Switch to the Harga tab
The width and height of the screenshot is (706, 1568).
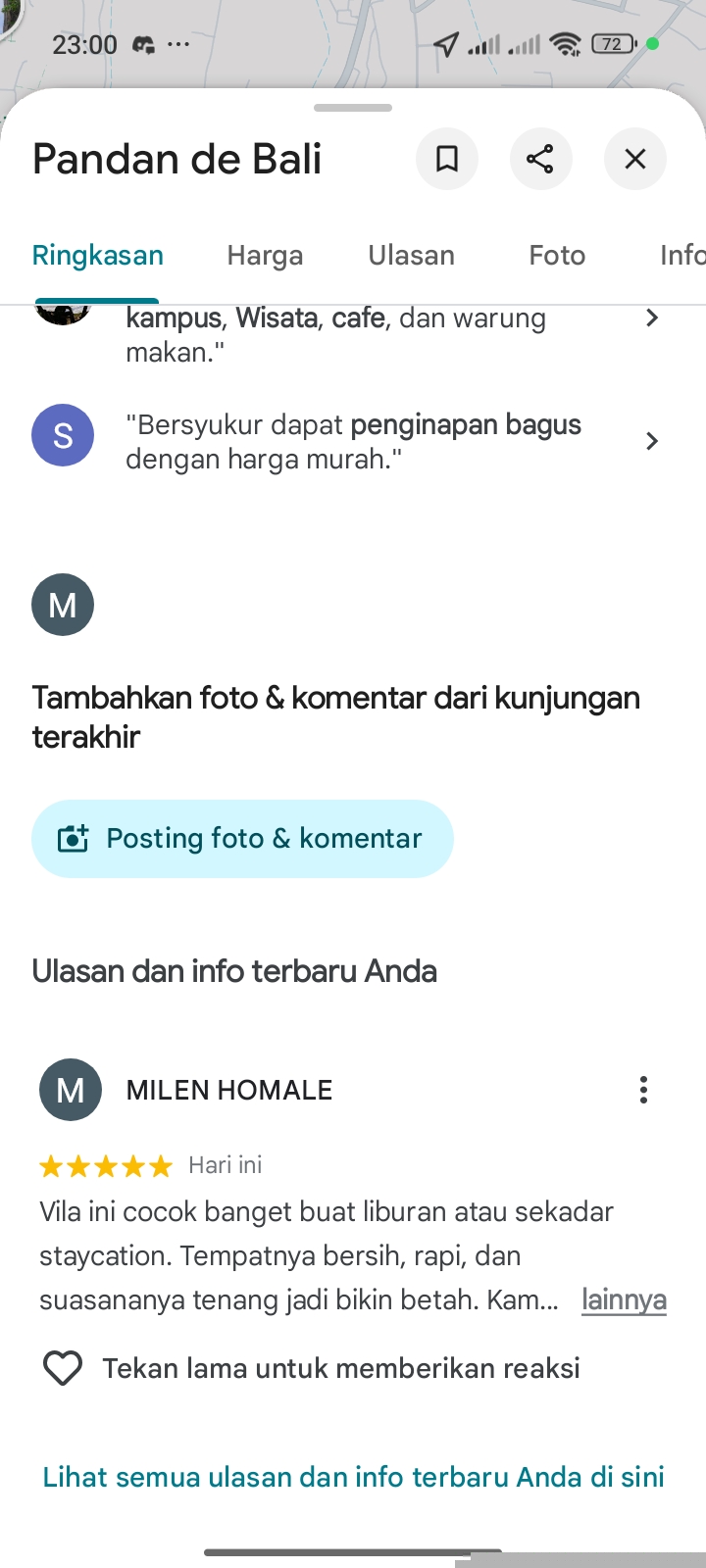(265, 256)
